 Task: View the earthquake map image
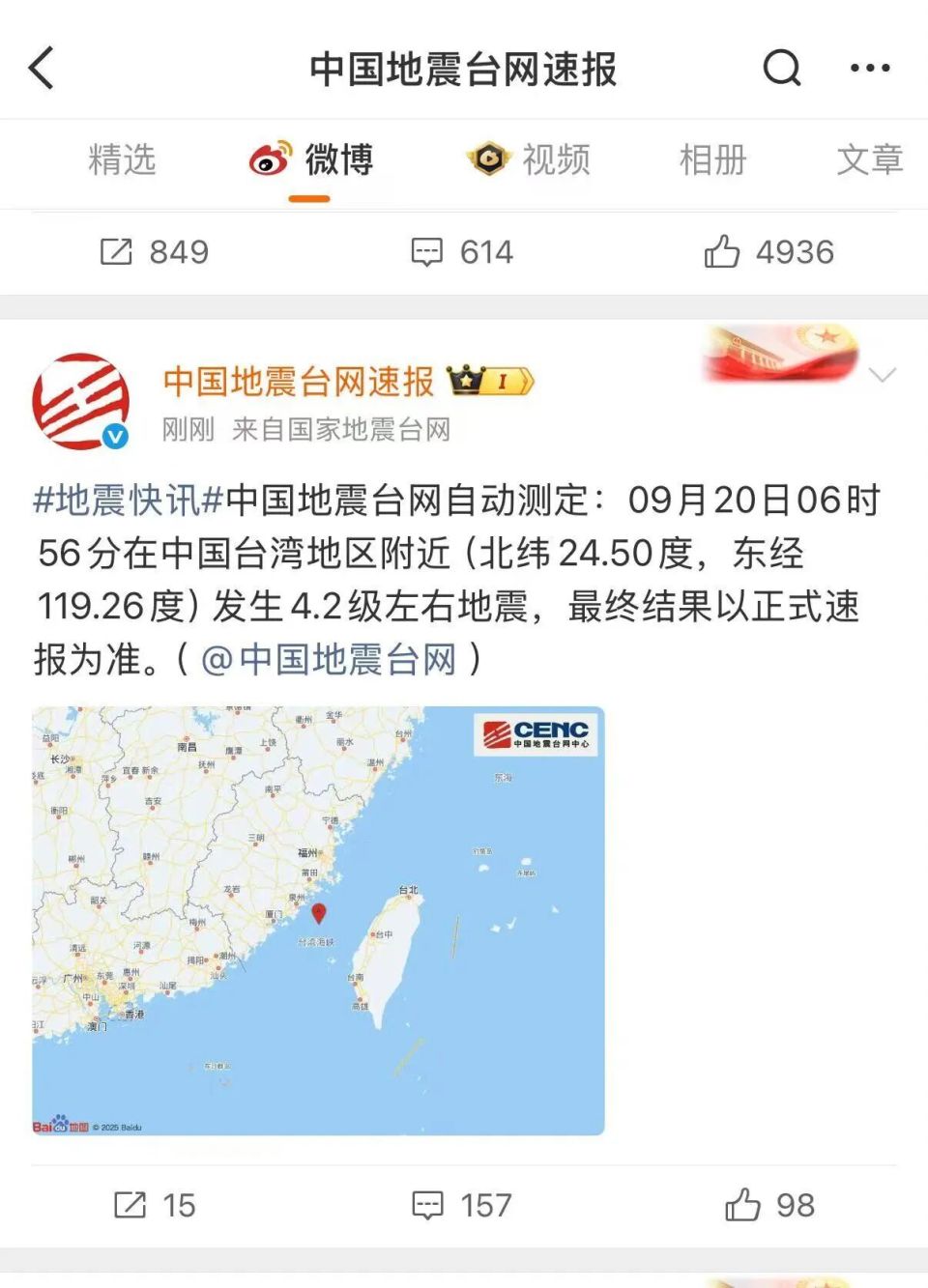(318, 920)
